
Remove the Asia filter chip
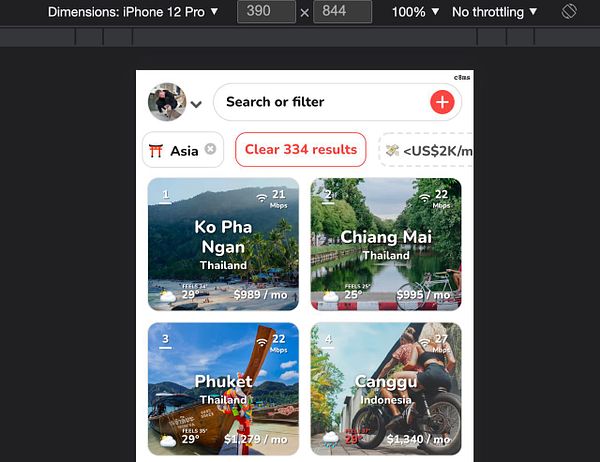point(210,150)
